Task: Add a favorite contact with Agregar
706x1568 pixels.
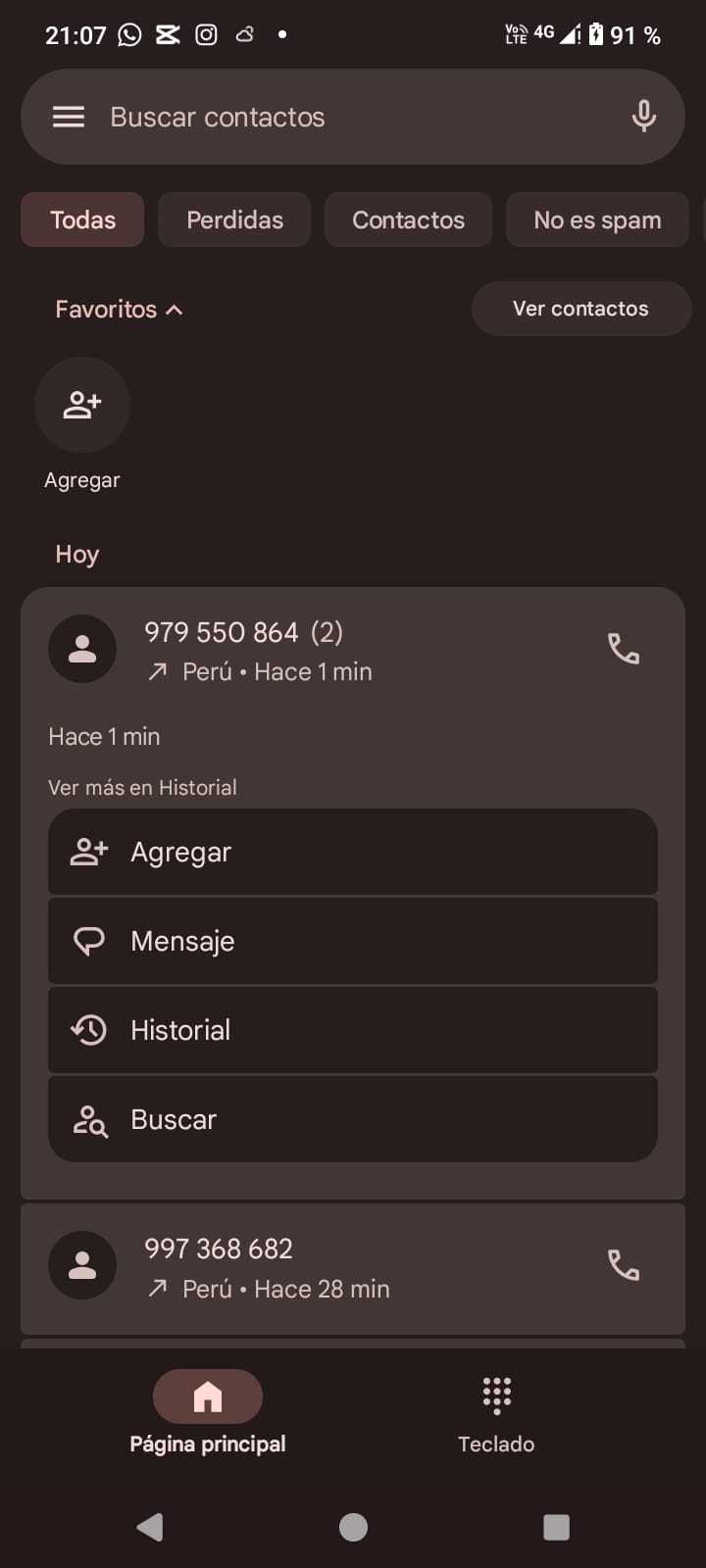Action: [82, 406]
